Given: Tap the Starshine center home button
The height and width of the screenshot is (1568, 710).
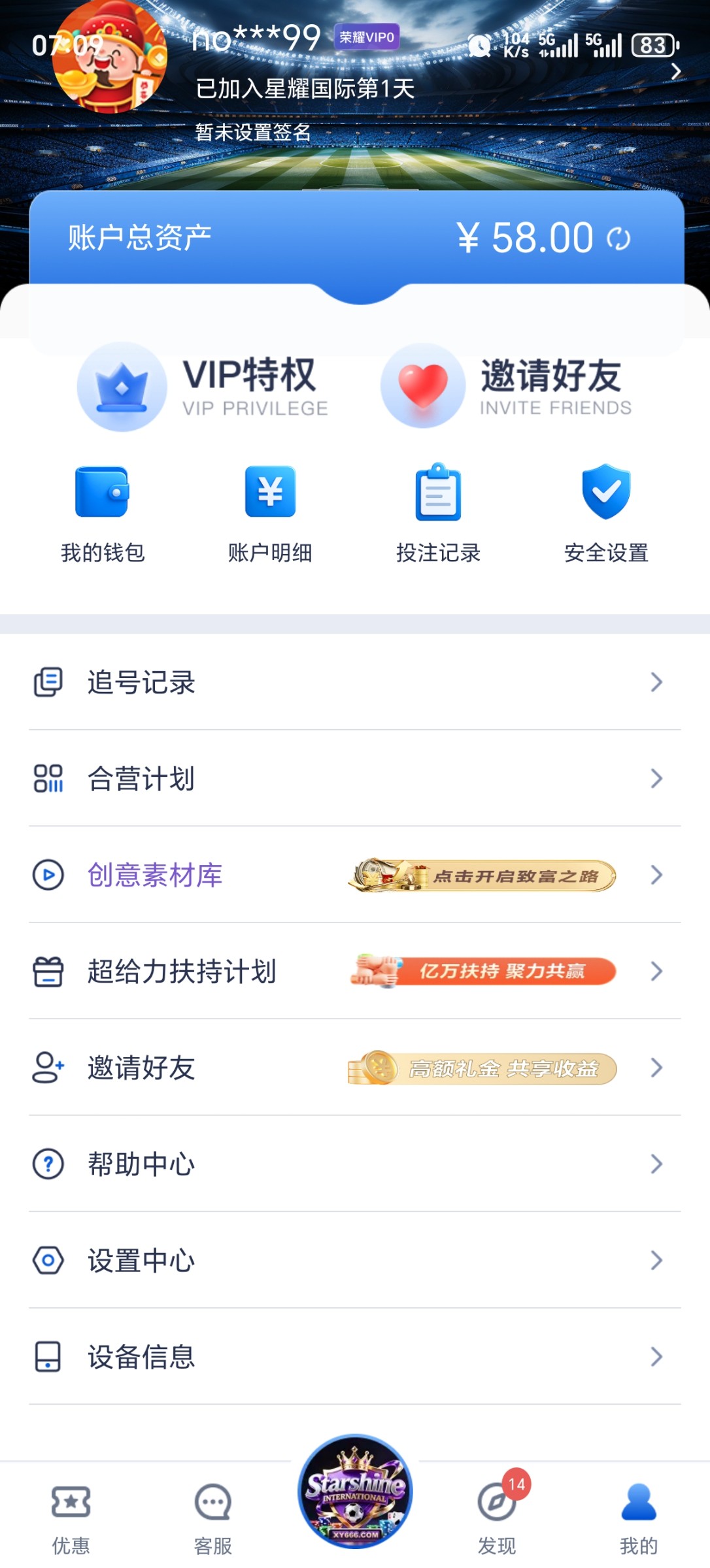Looking at the screenshot, I should 355,1491.
